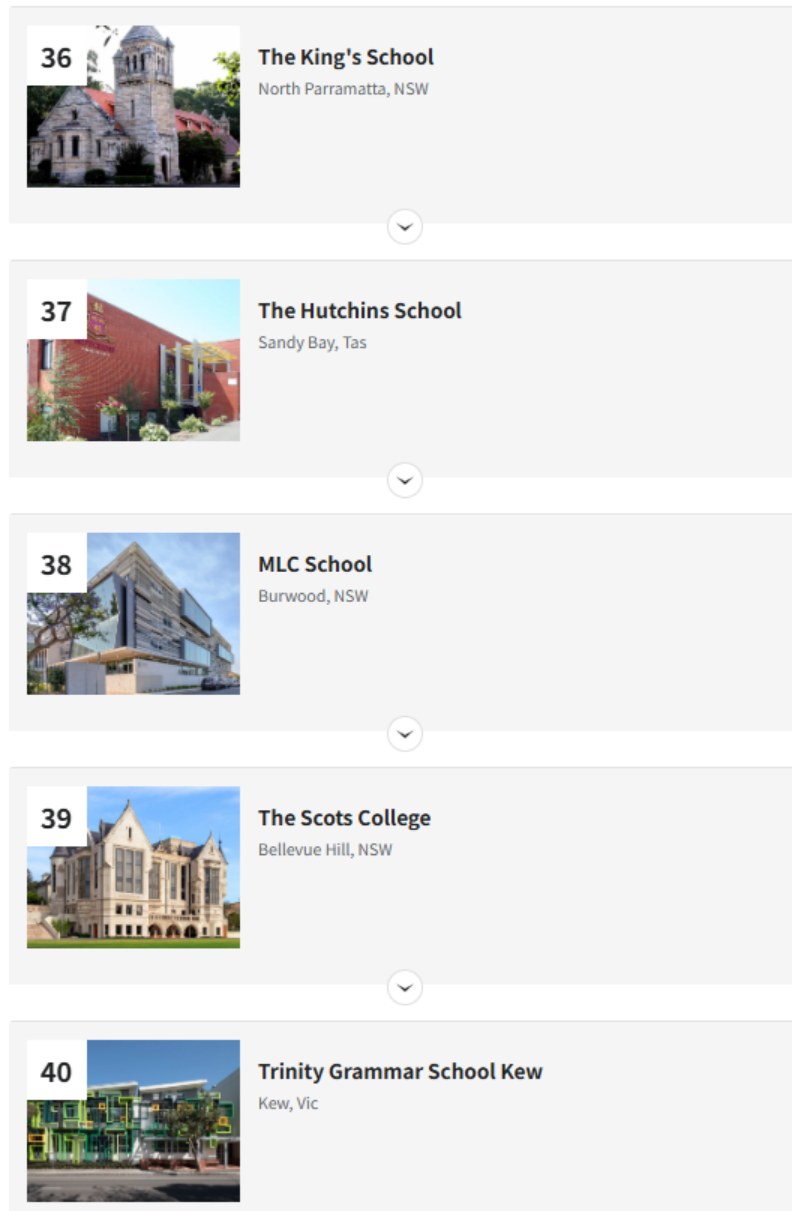Screen dimensions: 792x1211
Task: Expand The Scots College entry
Action: point(404,989)
